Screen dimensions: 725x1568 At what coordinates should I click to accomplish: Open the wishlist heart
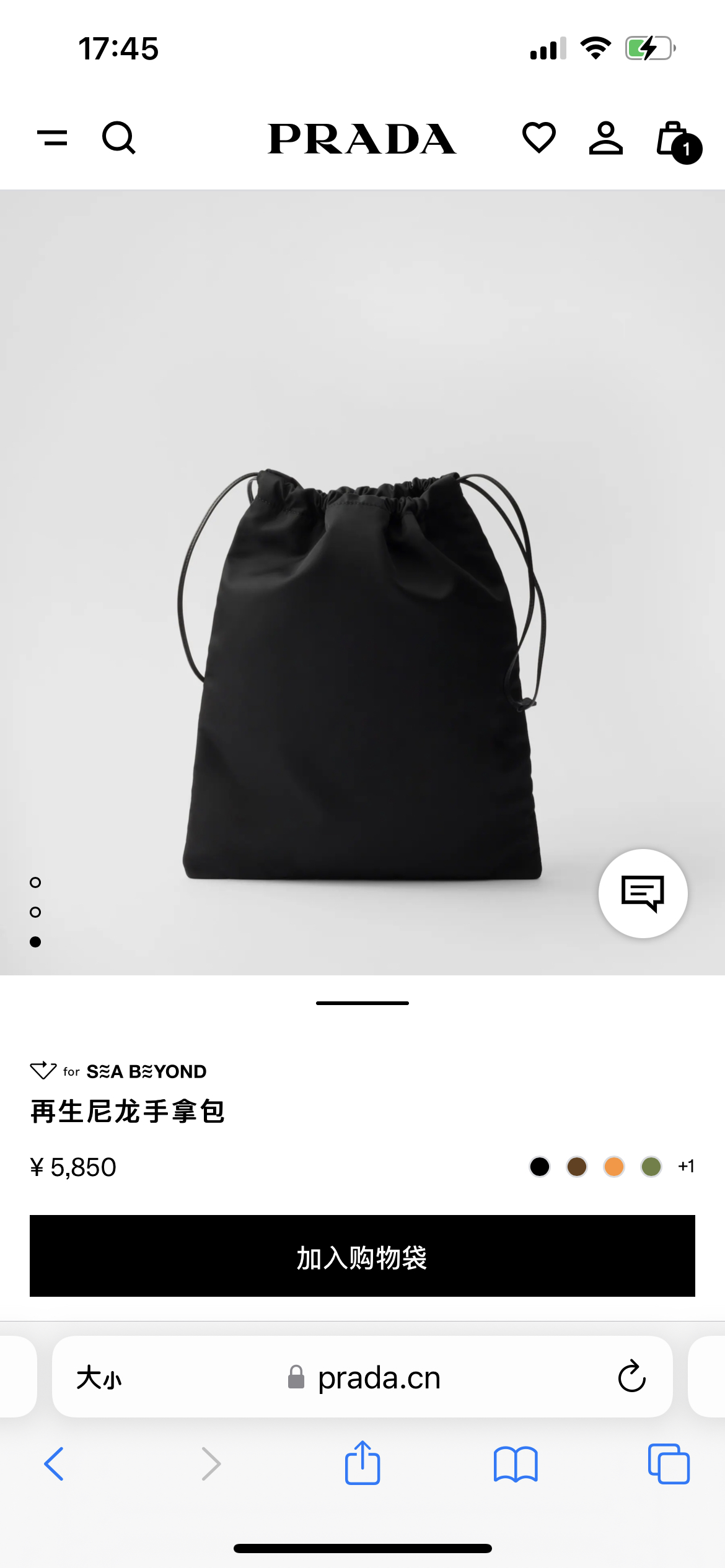click(538, 137)
